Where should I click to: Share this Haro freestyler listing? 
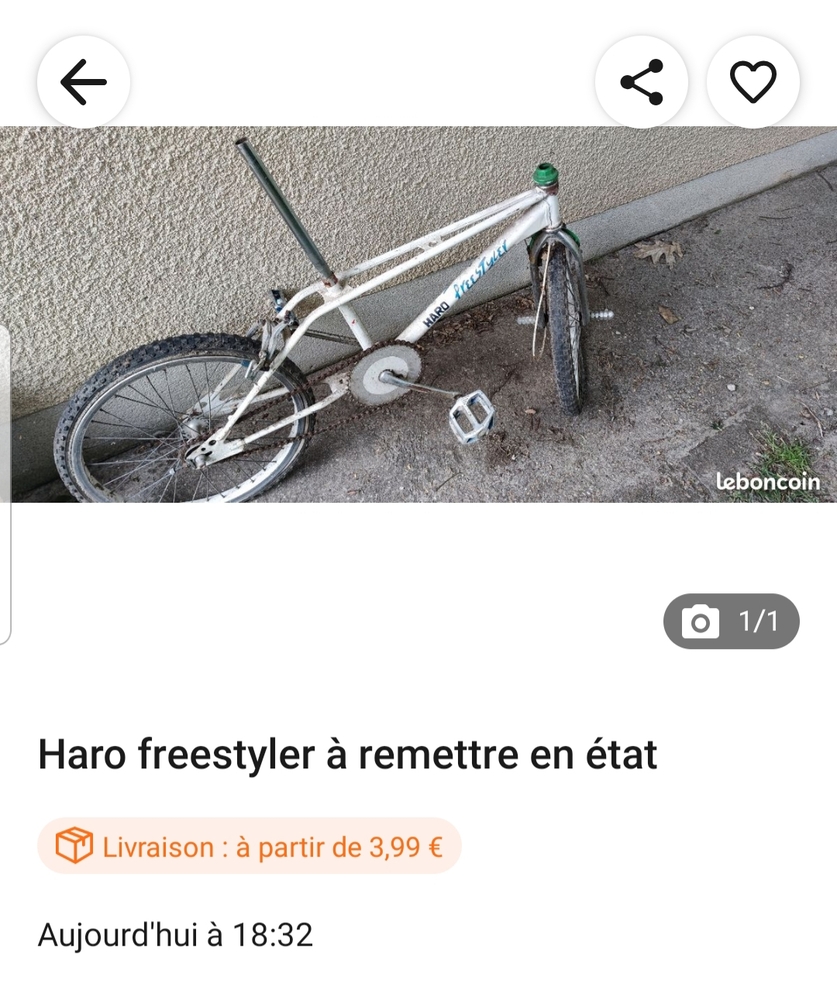(641, 82)
